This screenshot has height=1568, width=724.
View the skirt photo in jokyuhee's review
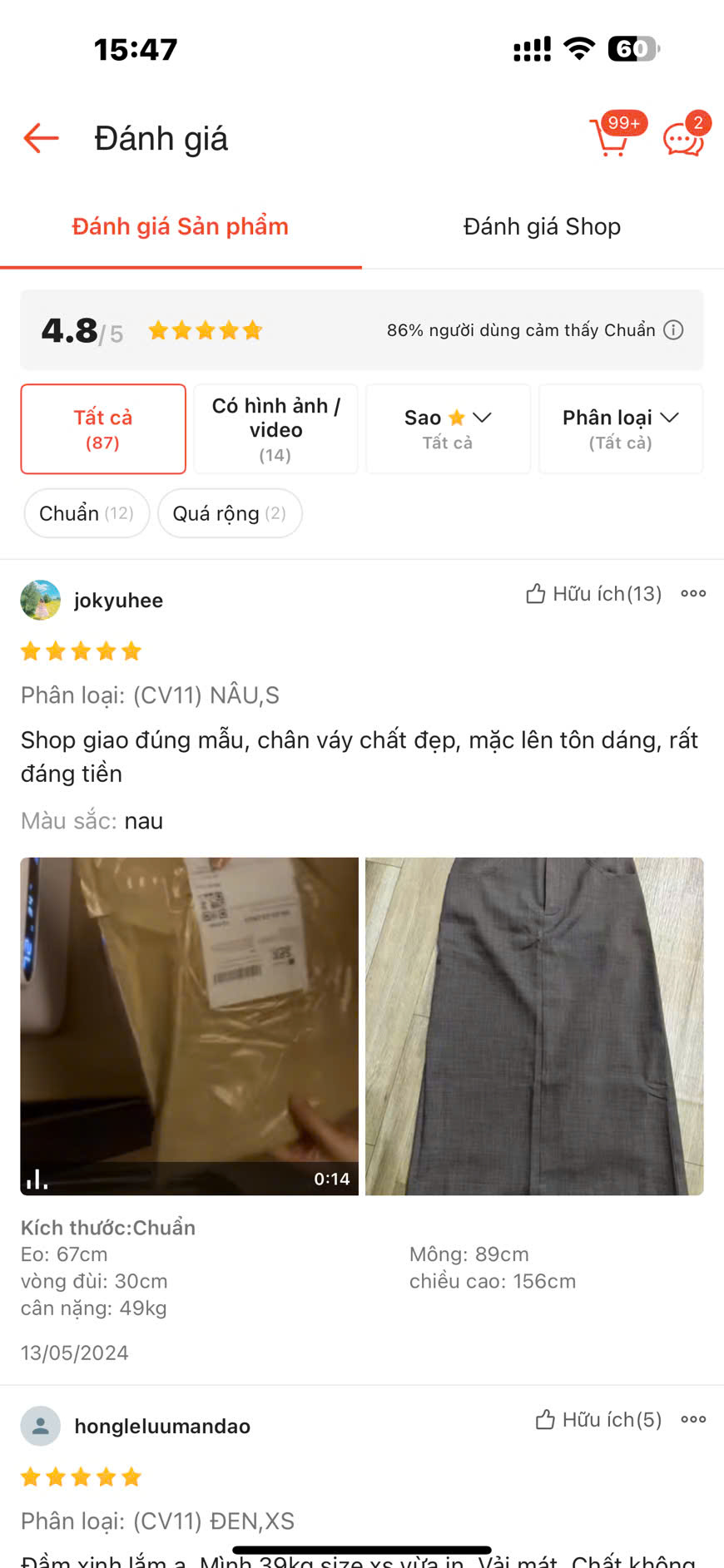[x=534, y=1026]
